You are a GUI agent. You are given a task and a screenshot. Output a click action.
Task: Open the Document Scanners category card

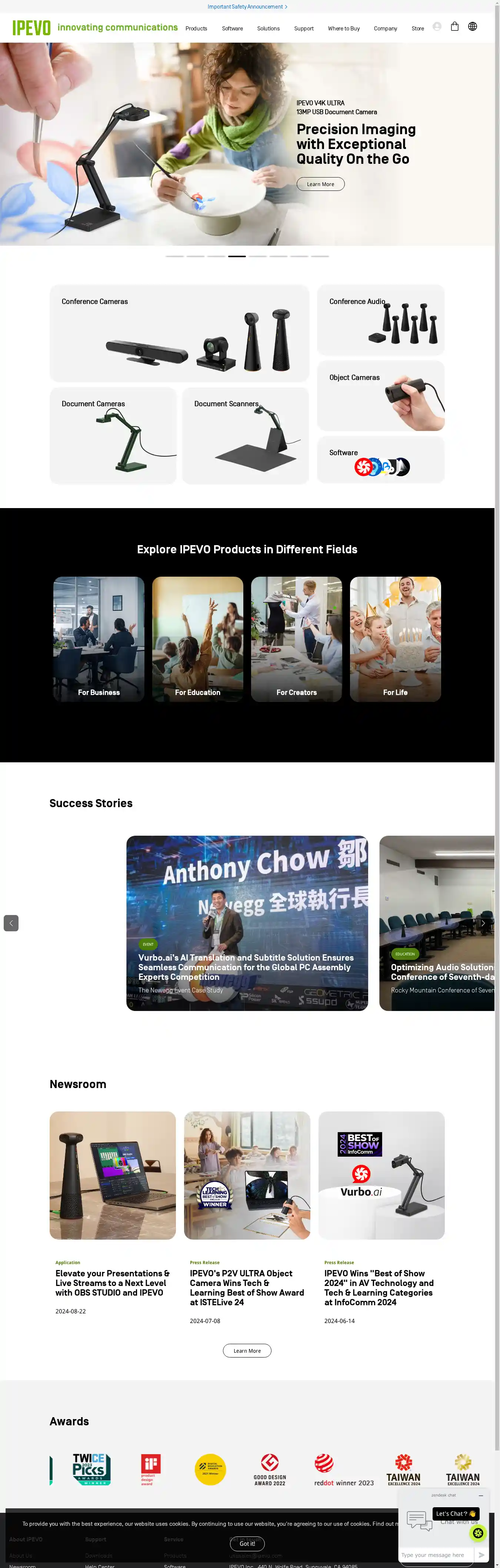(x=245, y=435)
